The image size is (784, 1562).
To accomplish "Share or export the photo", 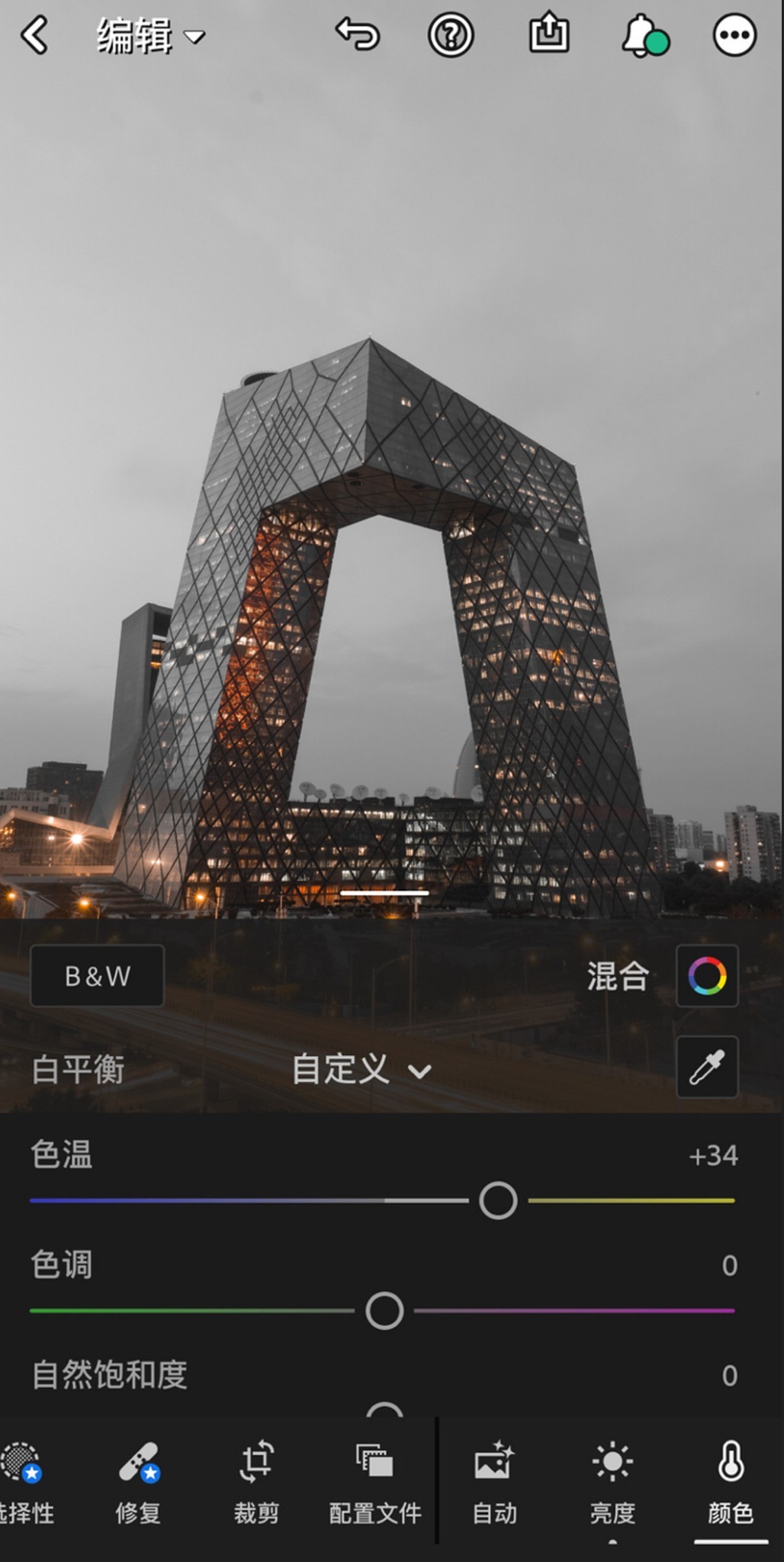I will pyautogui.click(x=549, y=34).
